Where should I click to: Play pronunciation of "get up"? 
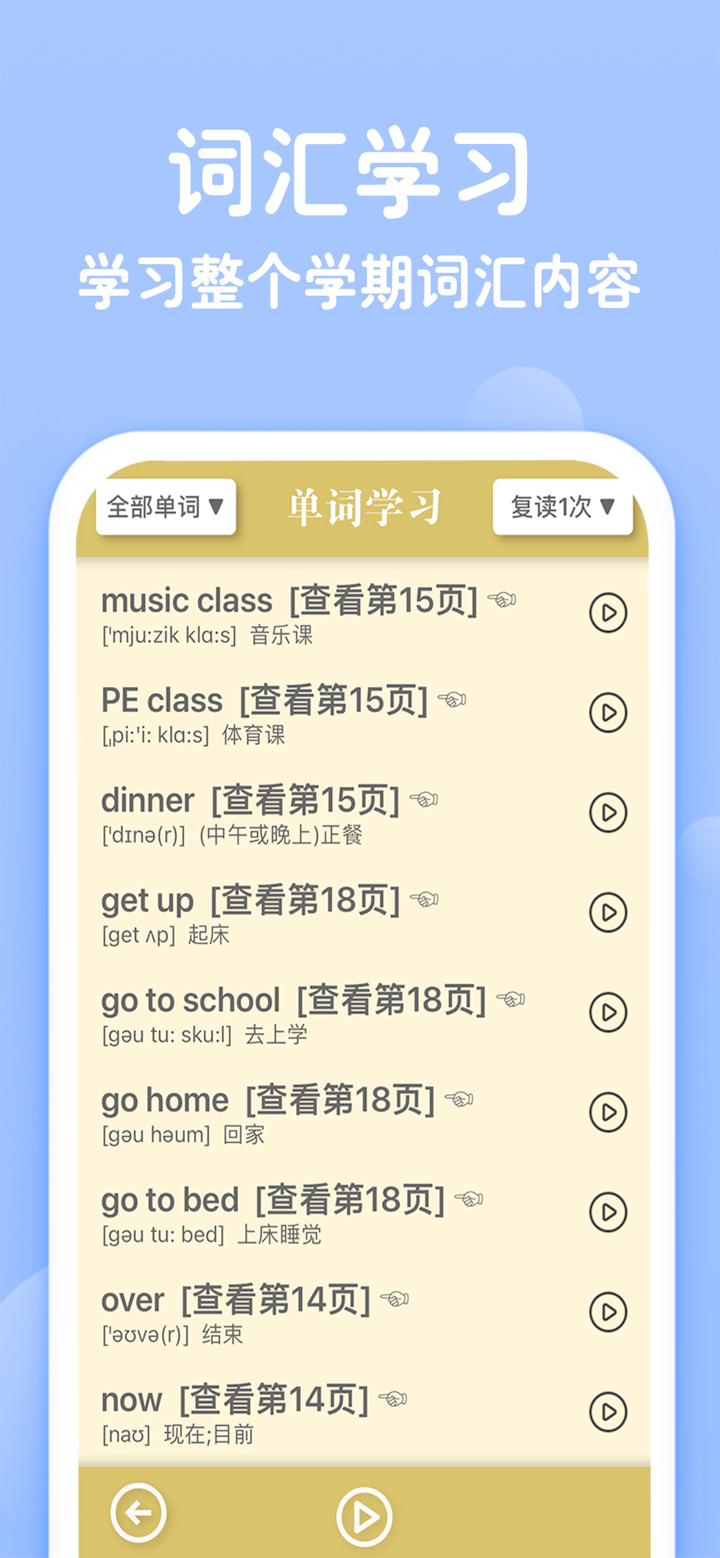(x=607, y=913)
